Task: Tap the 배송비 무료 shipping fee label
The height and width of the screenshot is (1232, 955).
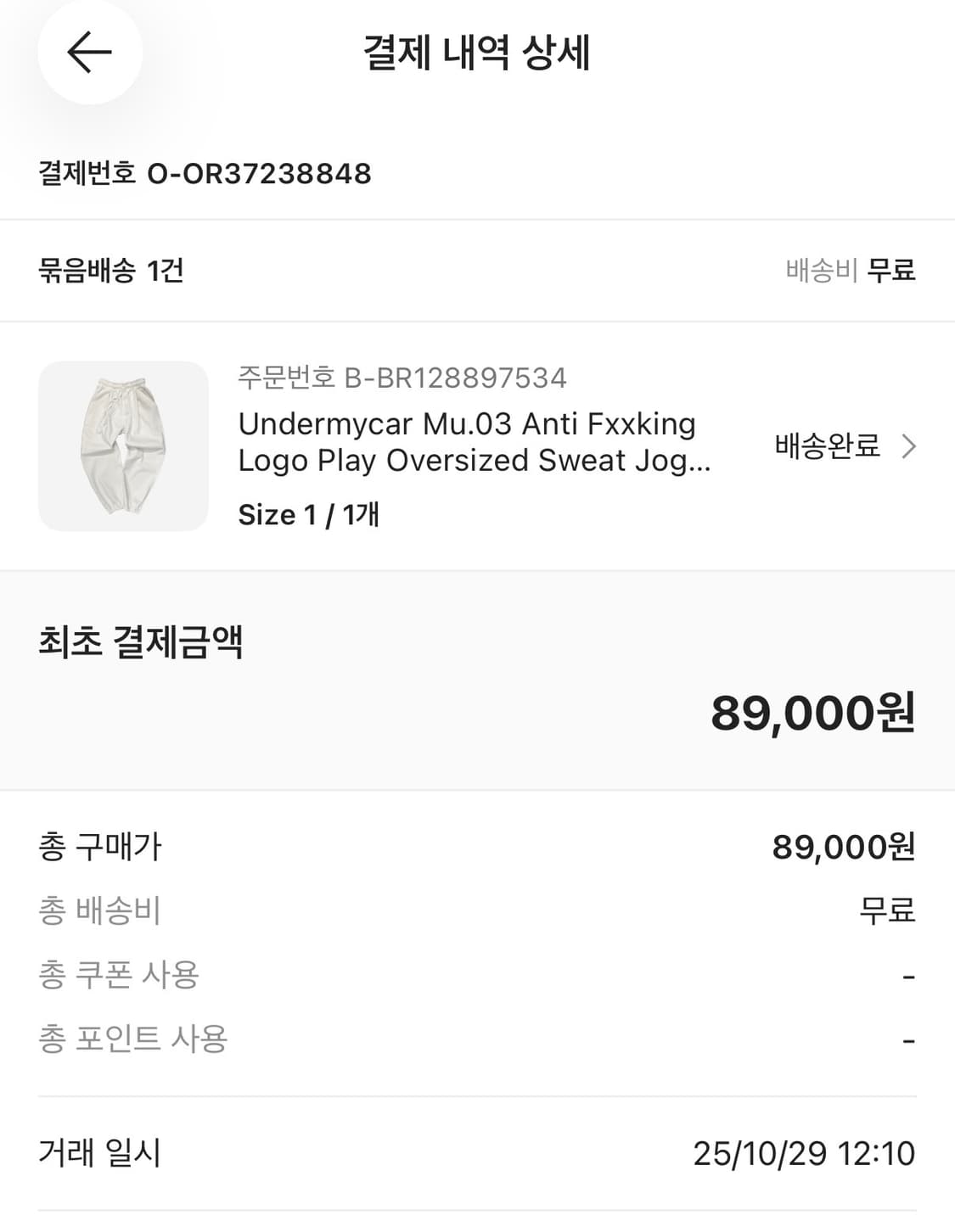Action: 849,270
